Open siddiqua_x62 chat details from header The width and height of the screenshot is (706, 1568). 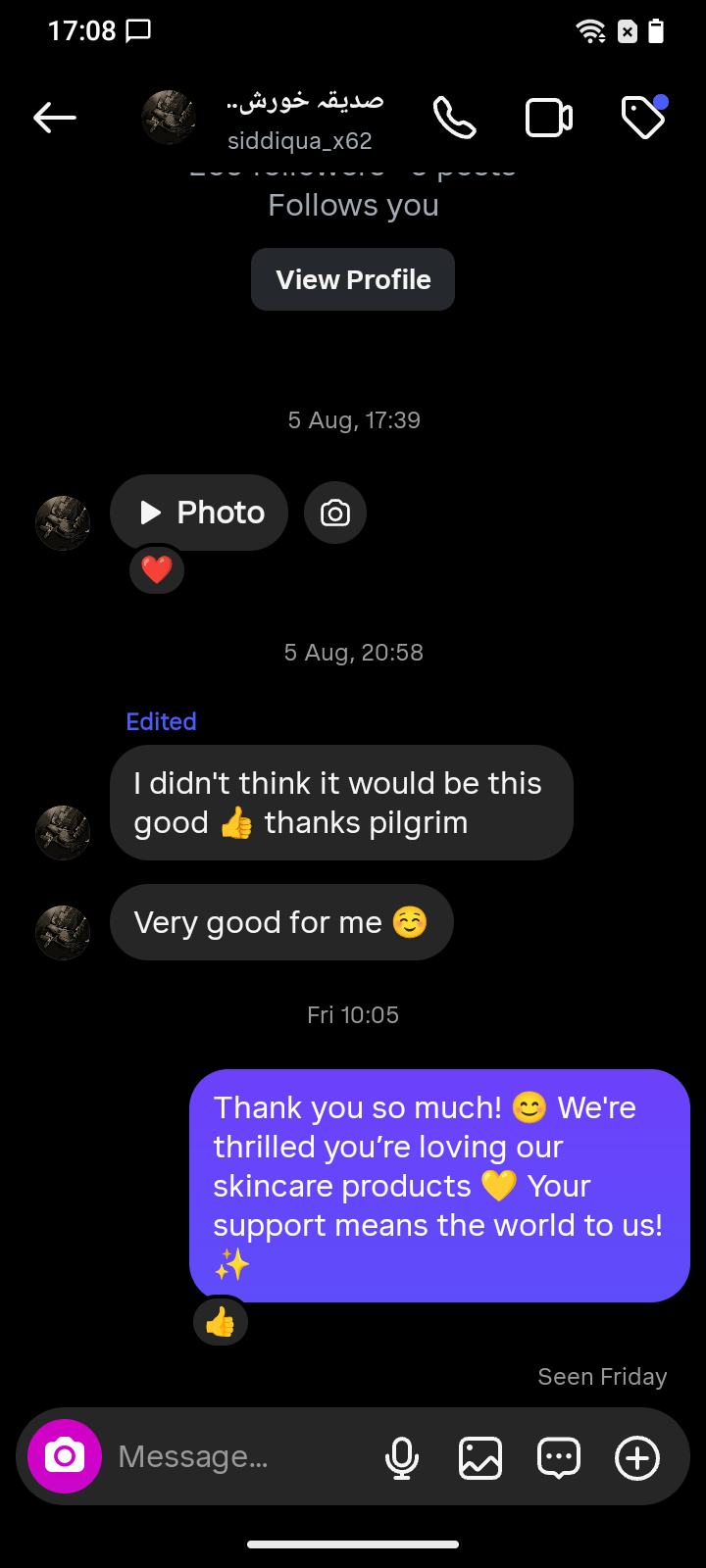(x=299, y=120)
